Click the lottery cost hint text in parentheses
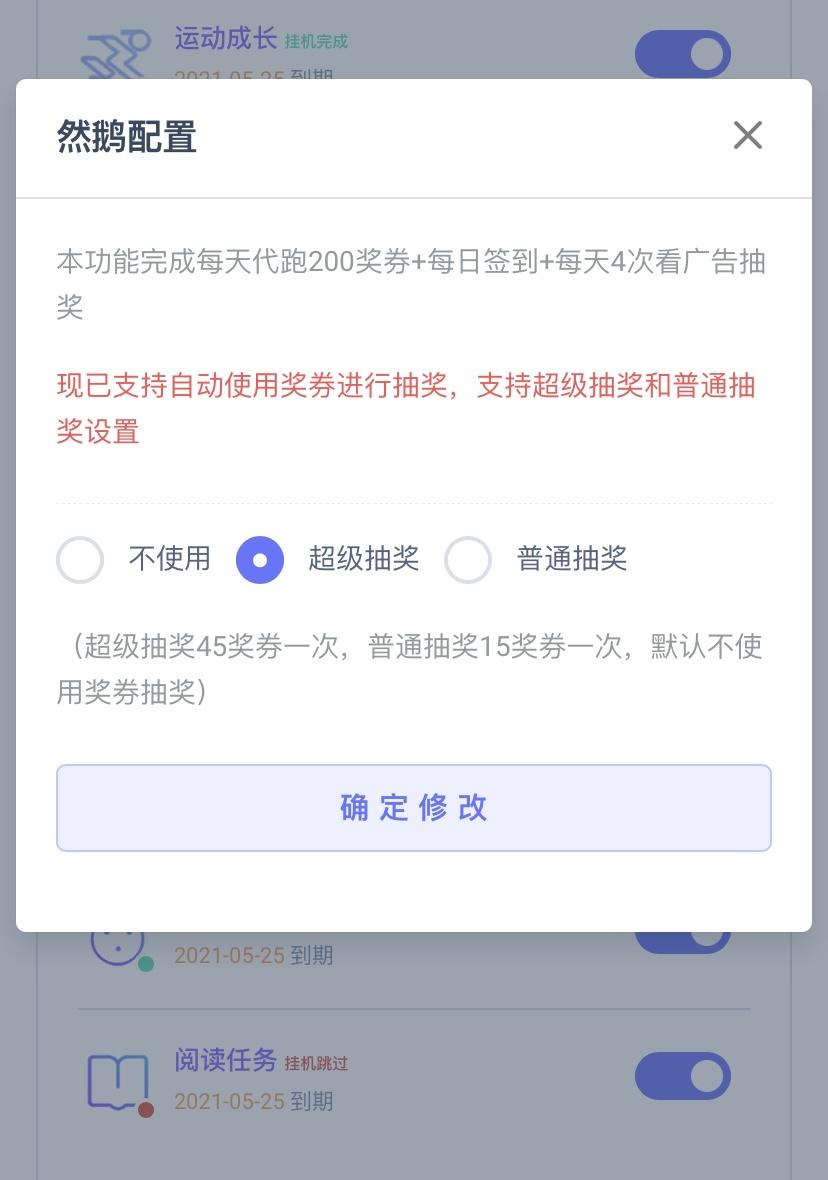This screenshot has width=828, height=1180. coord(410,670)
